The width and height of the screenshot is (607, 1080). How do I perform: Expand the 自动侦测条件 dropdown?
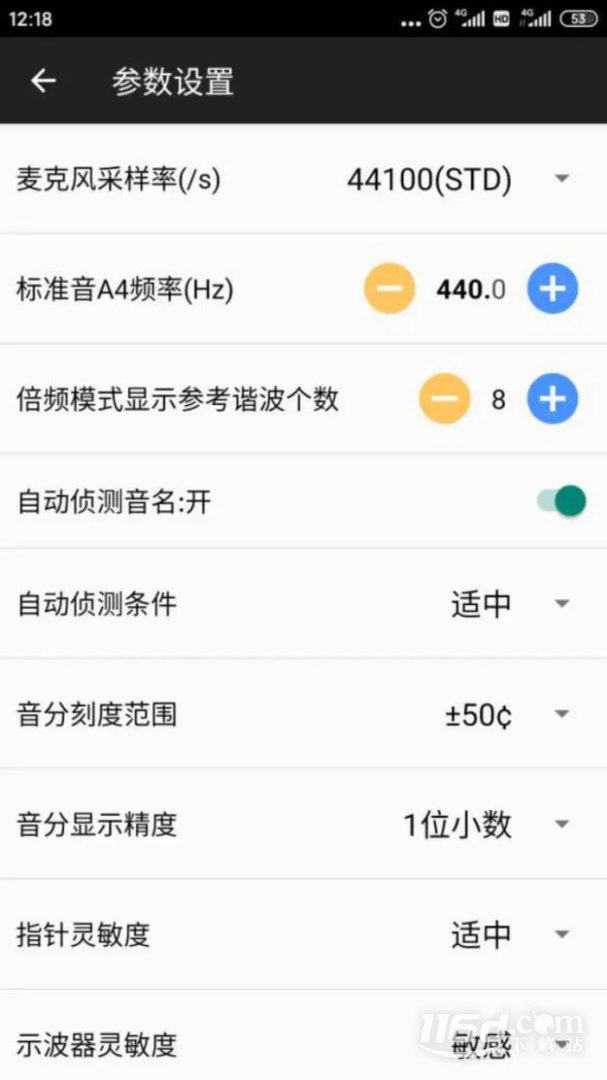[x=511, y=604]
